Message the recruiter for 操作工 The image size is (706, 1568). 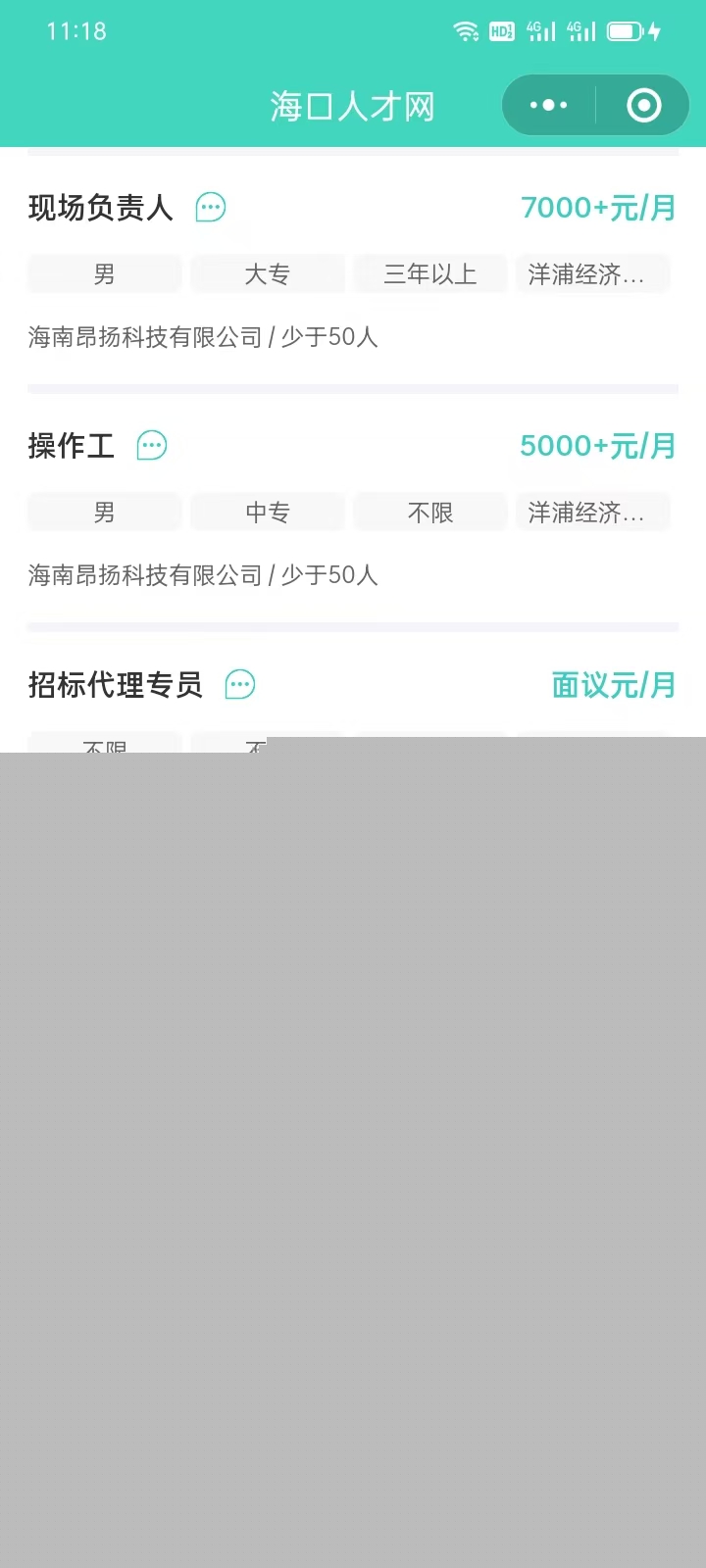[x=152, y=446]
